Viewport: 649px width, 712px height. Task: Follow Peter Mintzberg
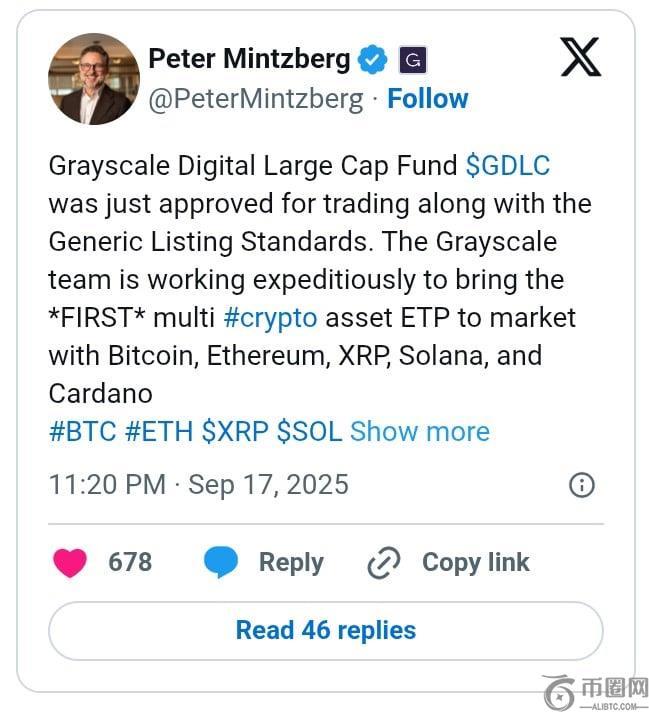coord(427,99)
